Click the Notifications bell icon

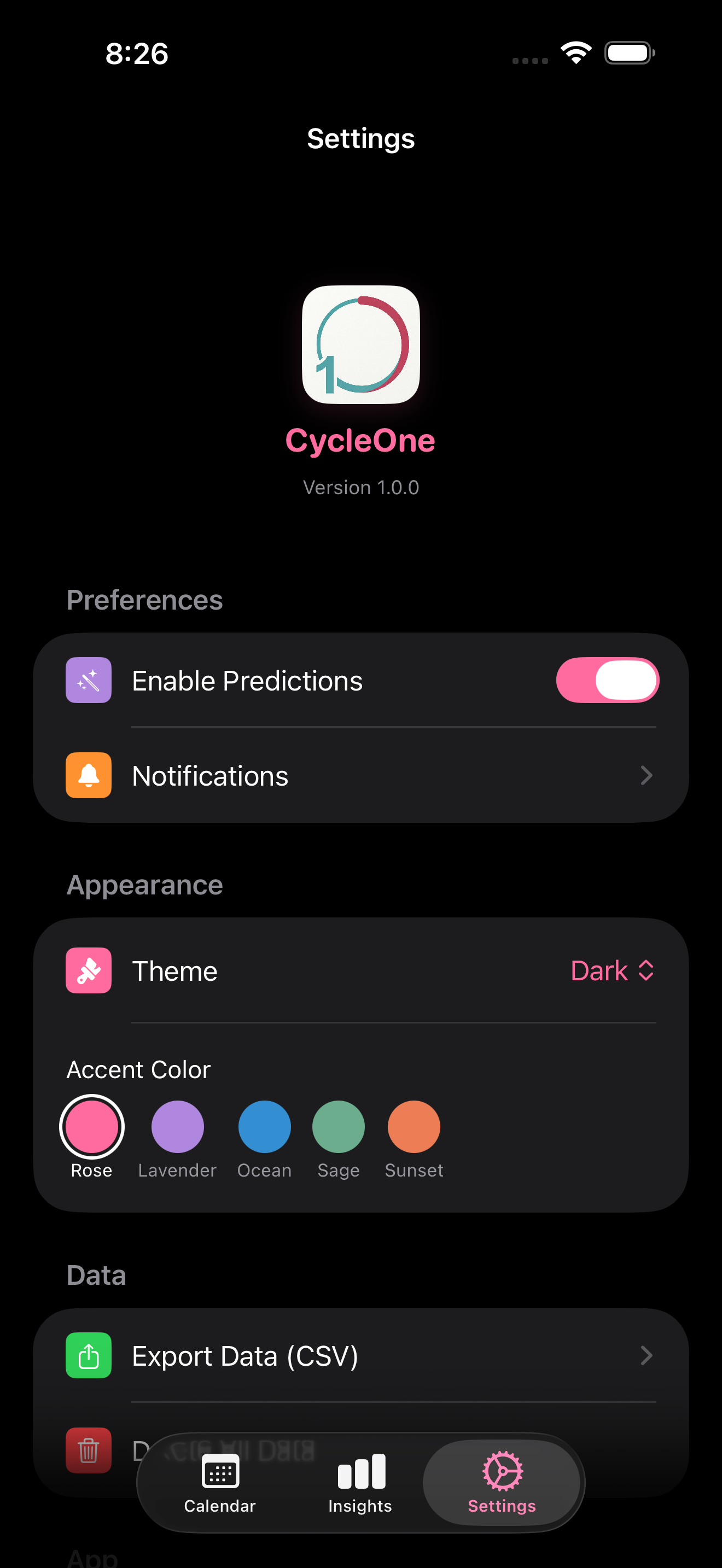tap(88, 775)
